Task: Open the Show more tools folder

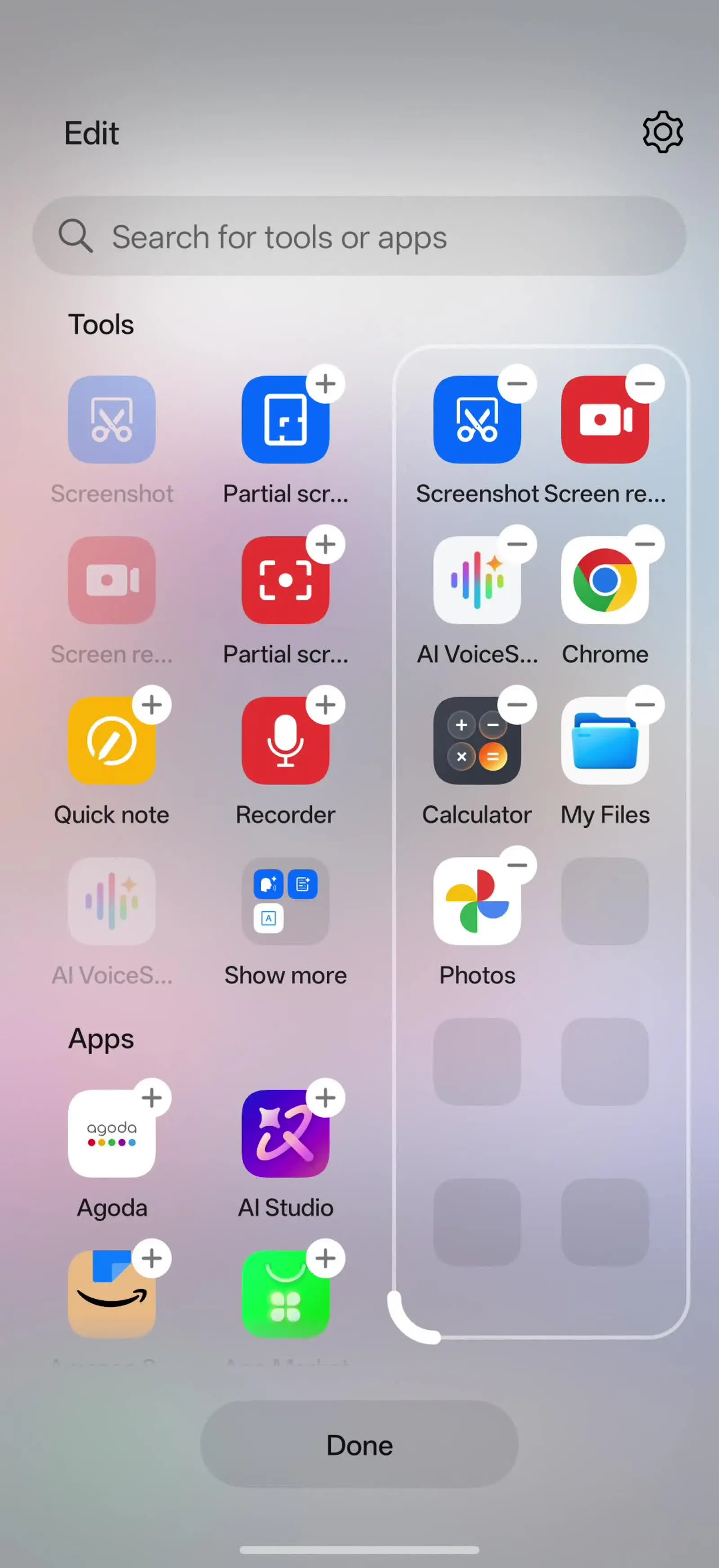Action: (x=285, y=901)
